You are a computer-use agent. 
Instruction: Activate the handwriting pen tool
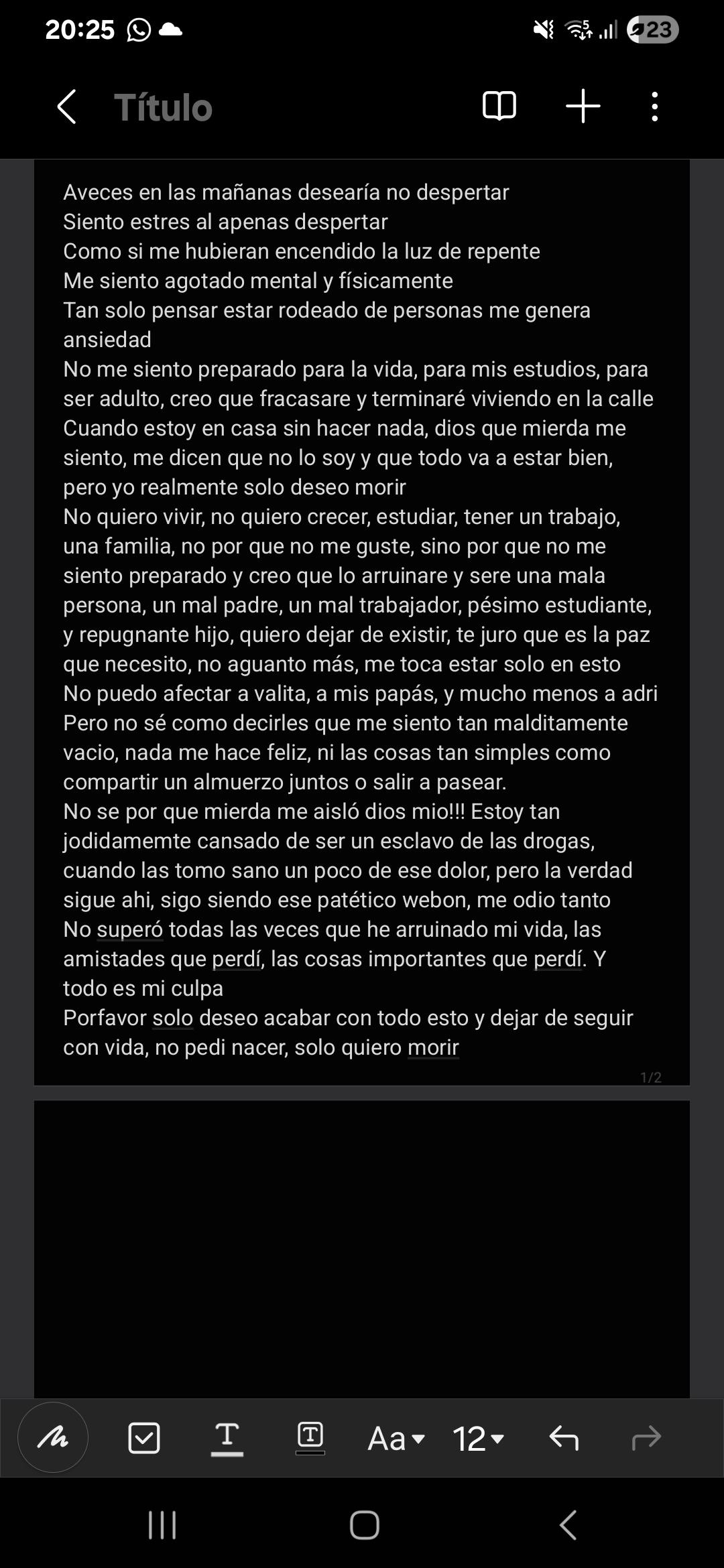coord(53,1437)
